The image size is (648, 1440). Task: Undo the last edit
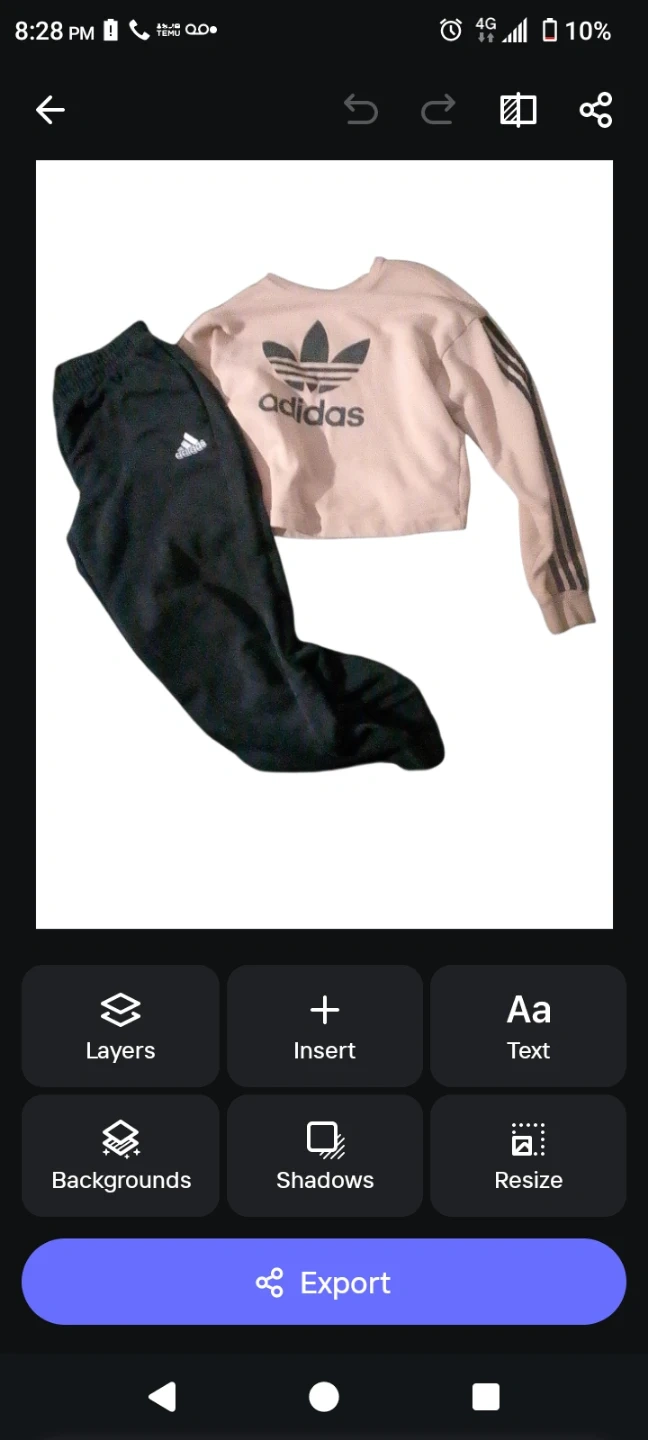[x=361, y=110]
